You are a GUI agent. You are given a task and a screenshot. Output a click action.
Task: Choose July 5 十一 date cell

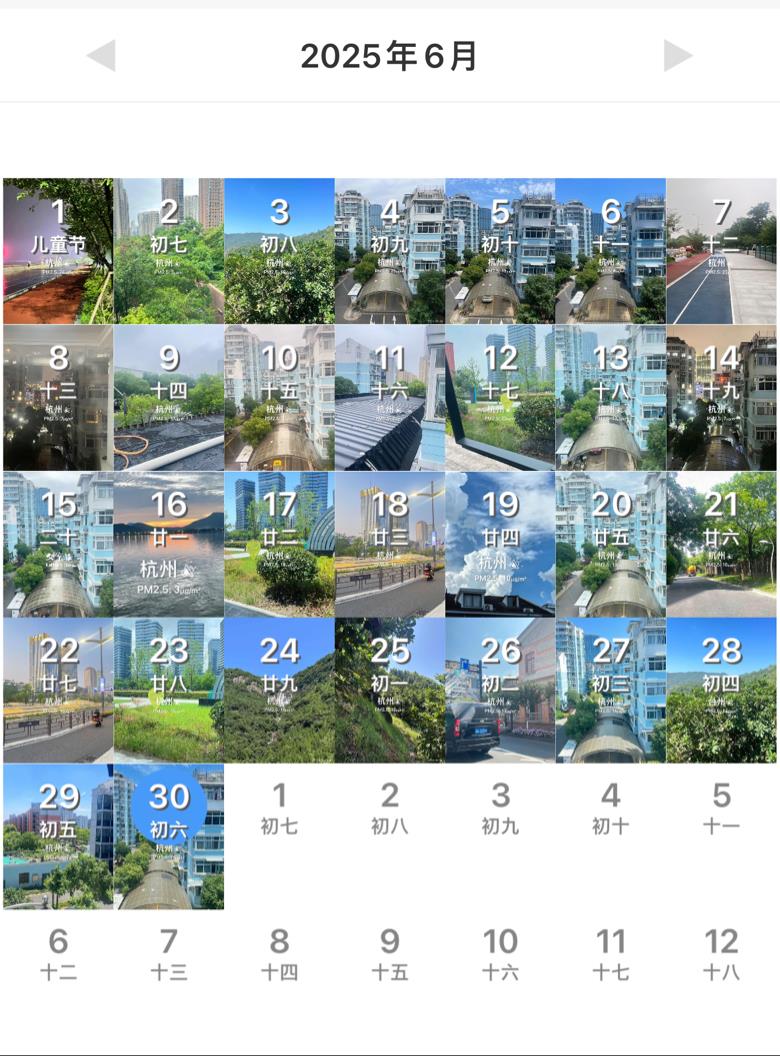tap(721, 808)
